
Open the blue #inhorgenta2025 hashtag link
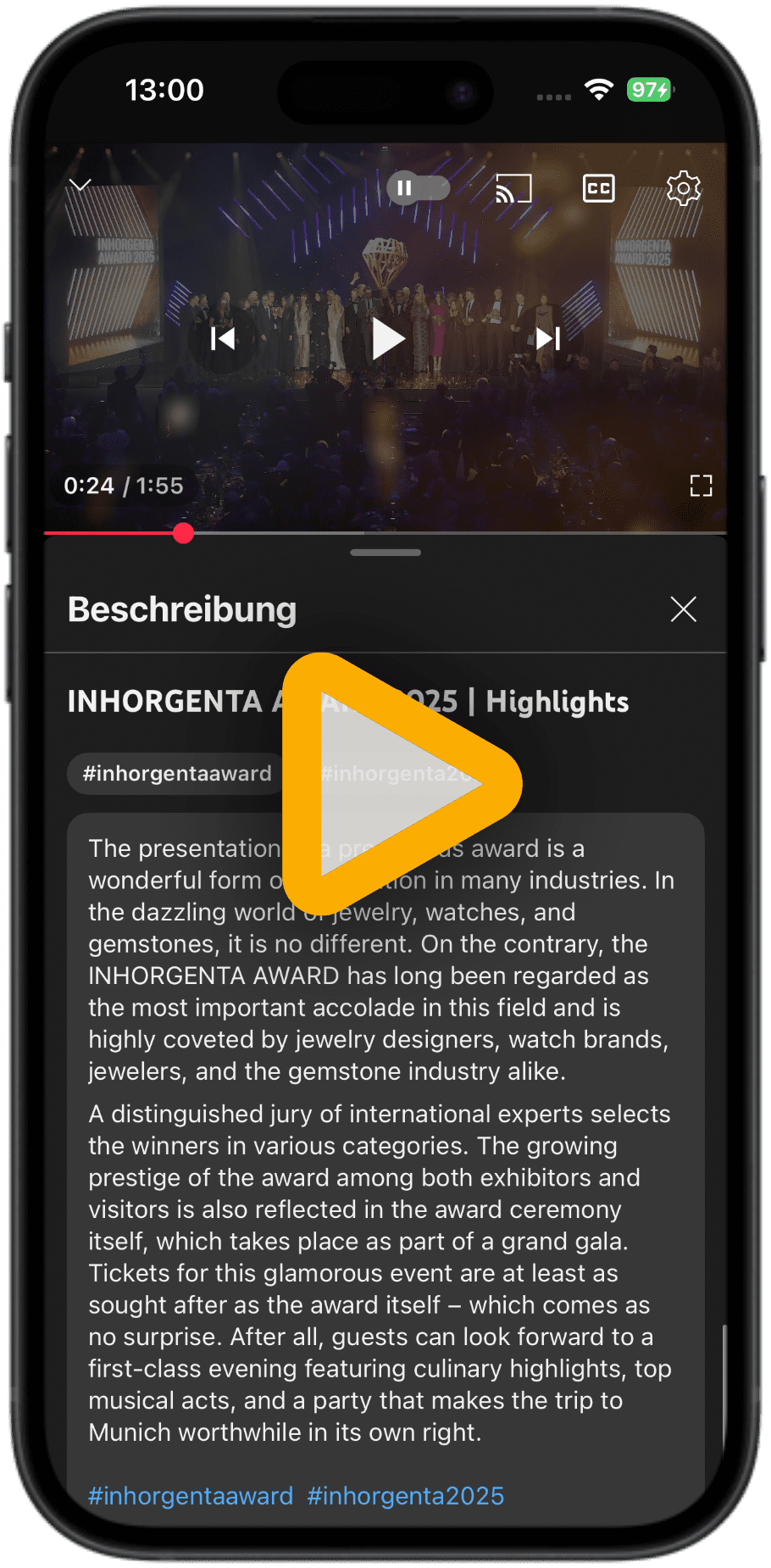[x=405, y=1496]
